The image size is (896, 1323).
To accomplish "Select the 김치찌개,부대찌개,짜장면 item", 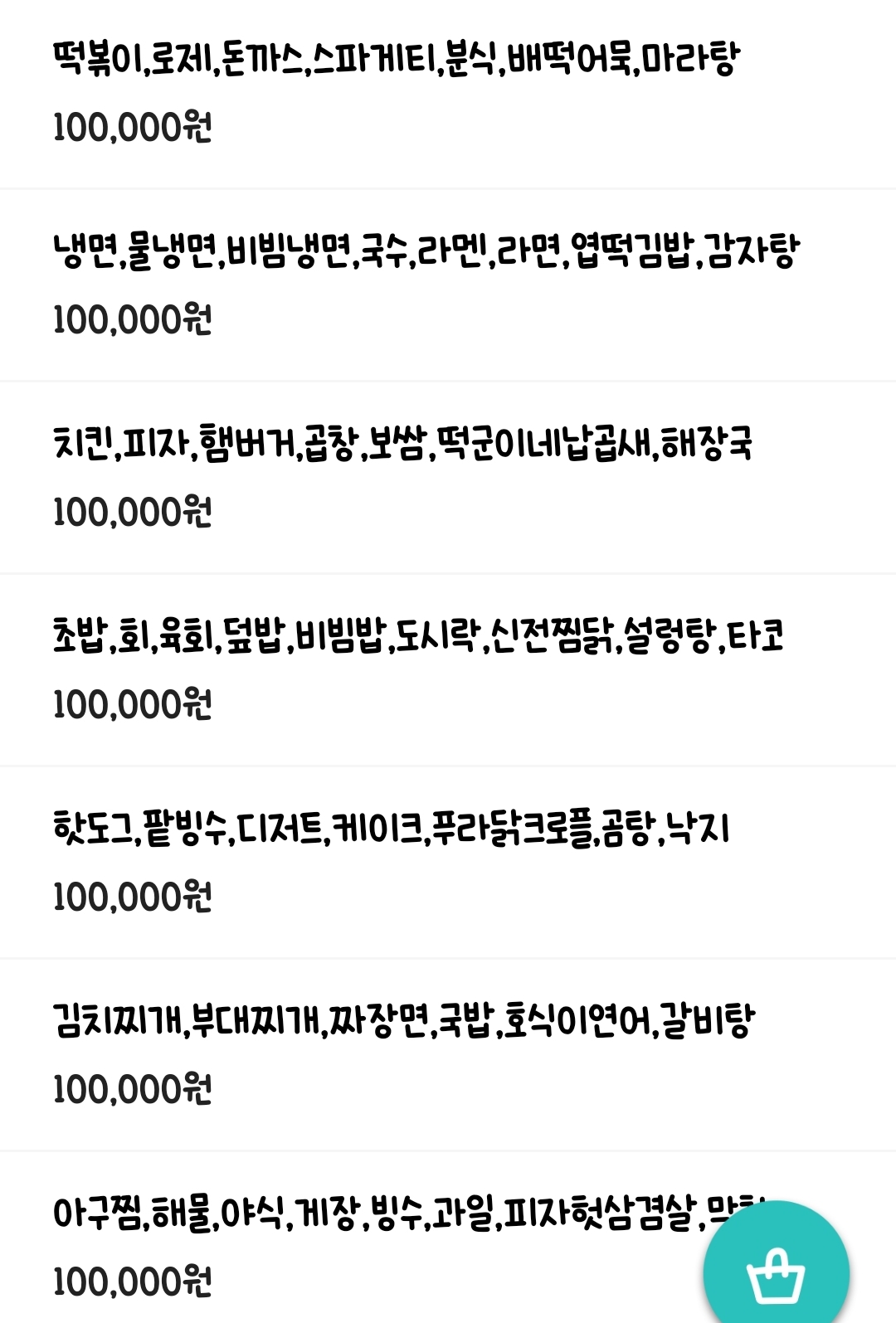I will [x=448, y=1055].
